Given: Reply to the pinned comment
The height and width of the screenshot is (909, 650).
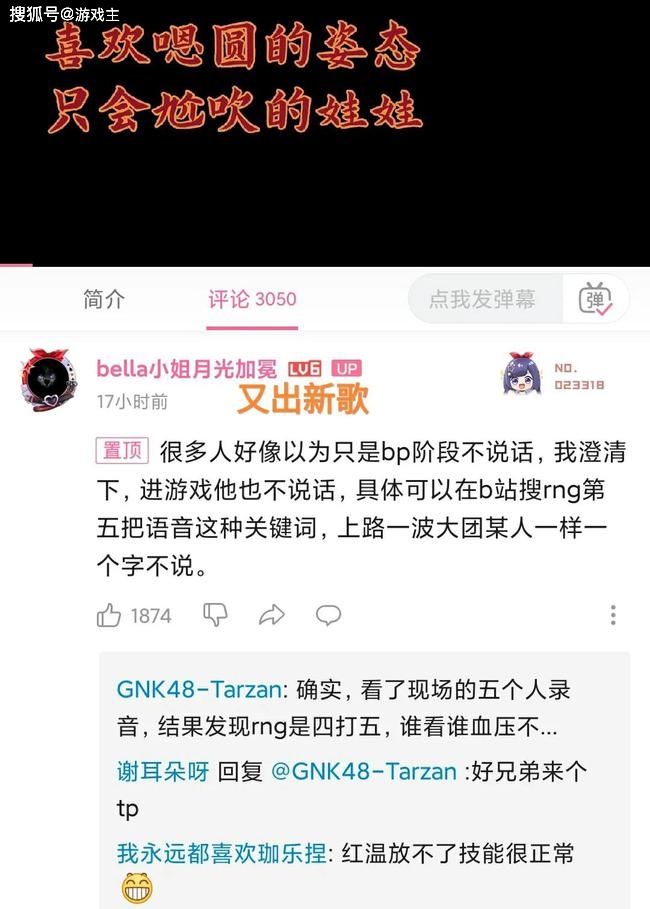Looking at the screenshot, I should tap(328, 615).
